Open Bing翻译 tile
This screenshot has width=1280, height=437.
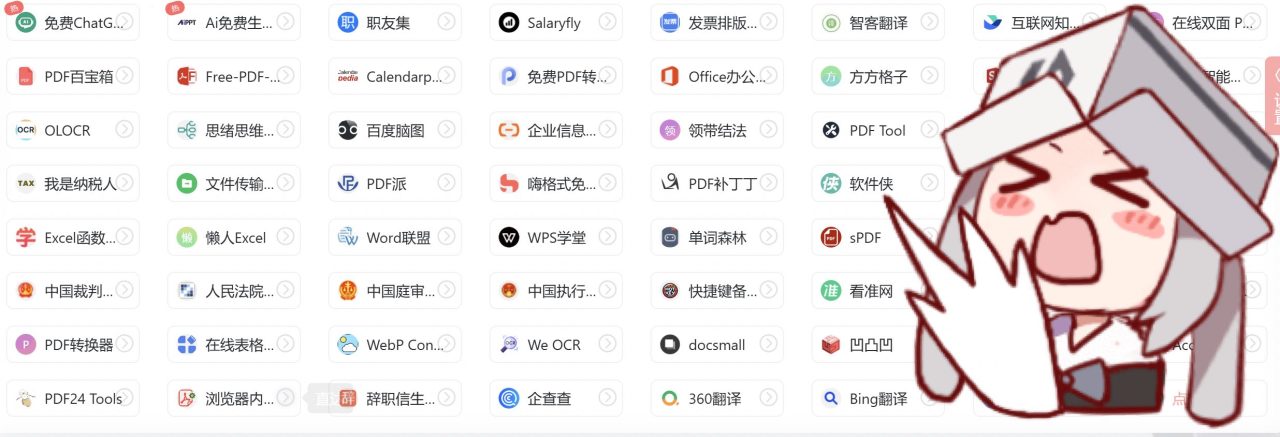877,399
